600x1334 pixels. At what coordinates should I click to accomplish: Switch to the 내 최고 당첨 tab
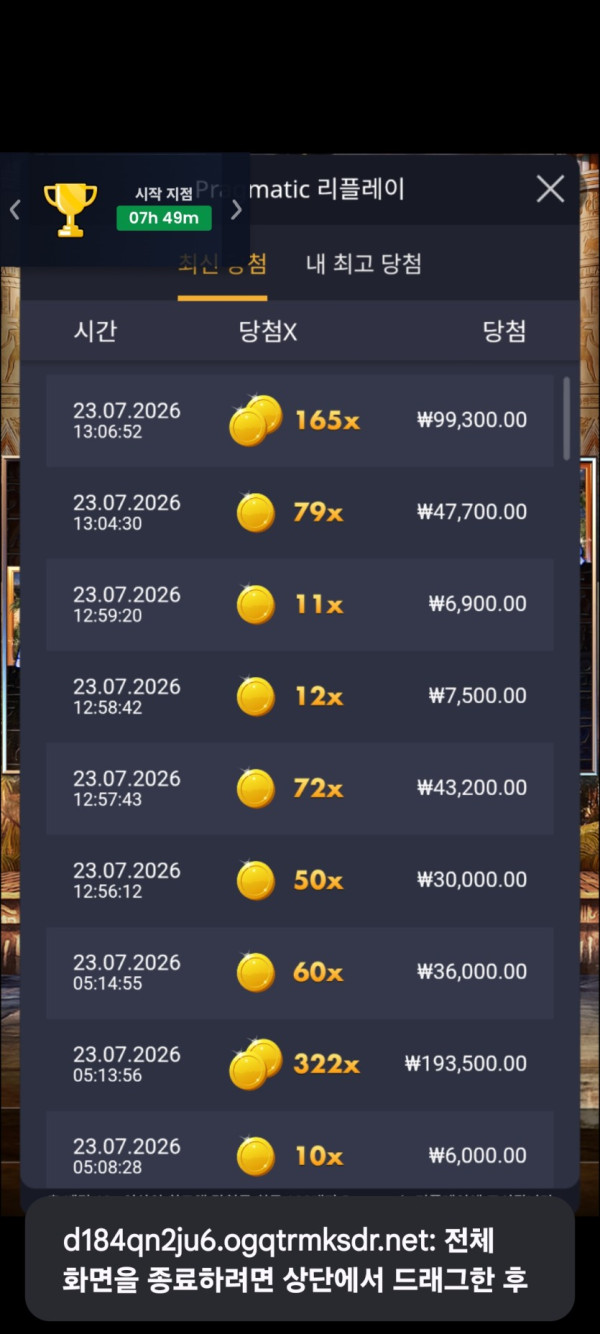point(363,264)
